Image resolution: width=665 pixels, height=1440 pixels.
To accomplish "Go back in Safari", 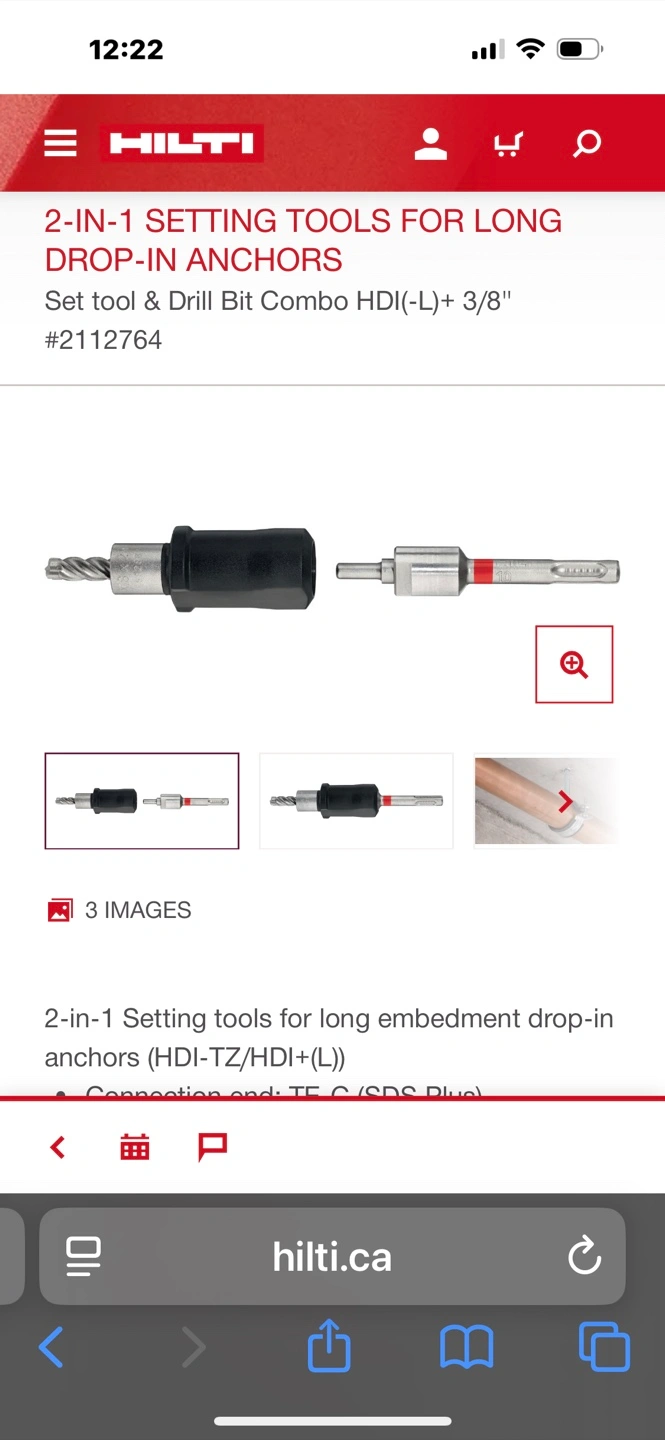I will pos(51,1348).
